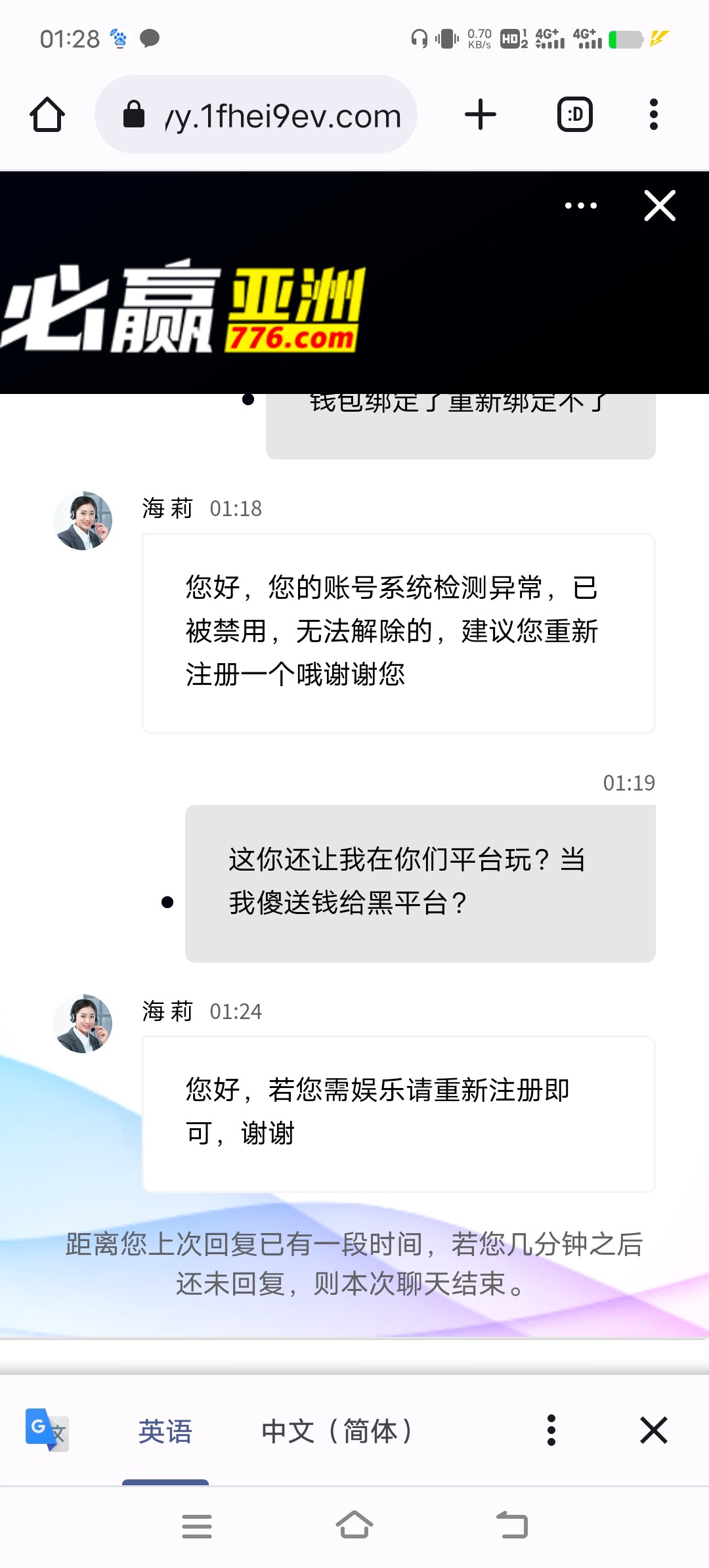Go to the system home screen
The width and height of the screenshot is (709, 1568).
pos(354,1526)
